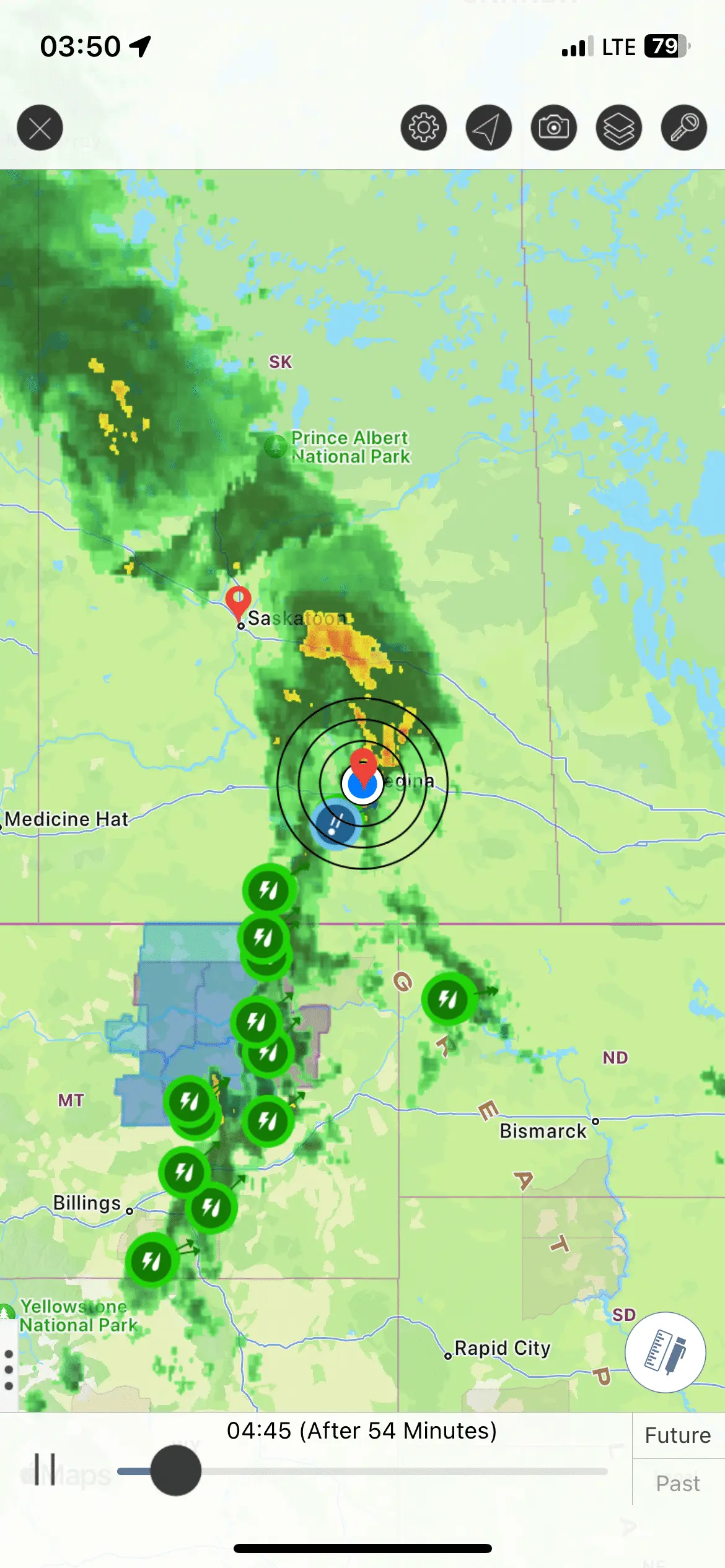Open the drawing and measuring tool

665,1352
